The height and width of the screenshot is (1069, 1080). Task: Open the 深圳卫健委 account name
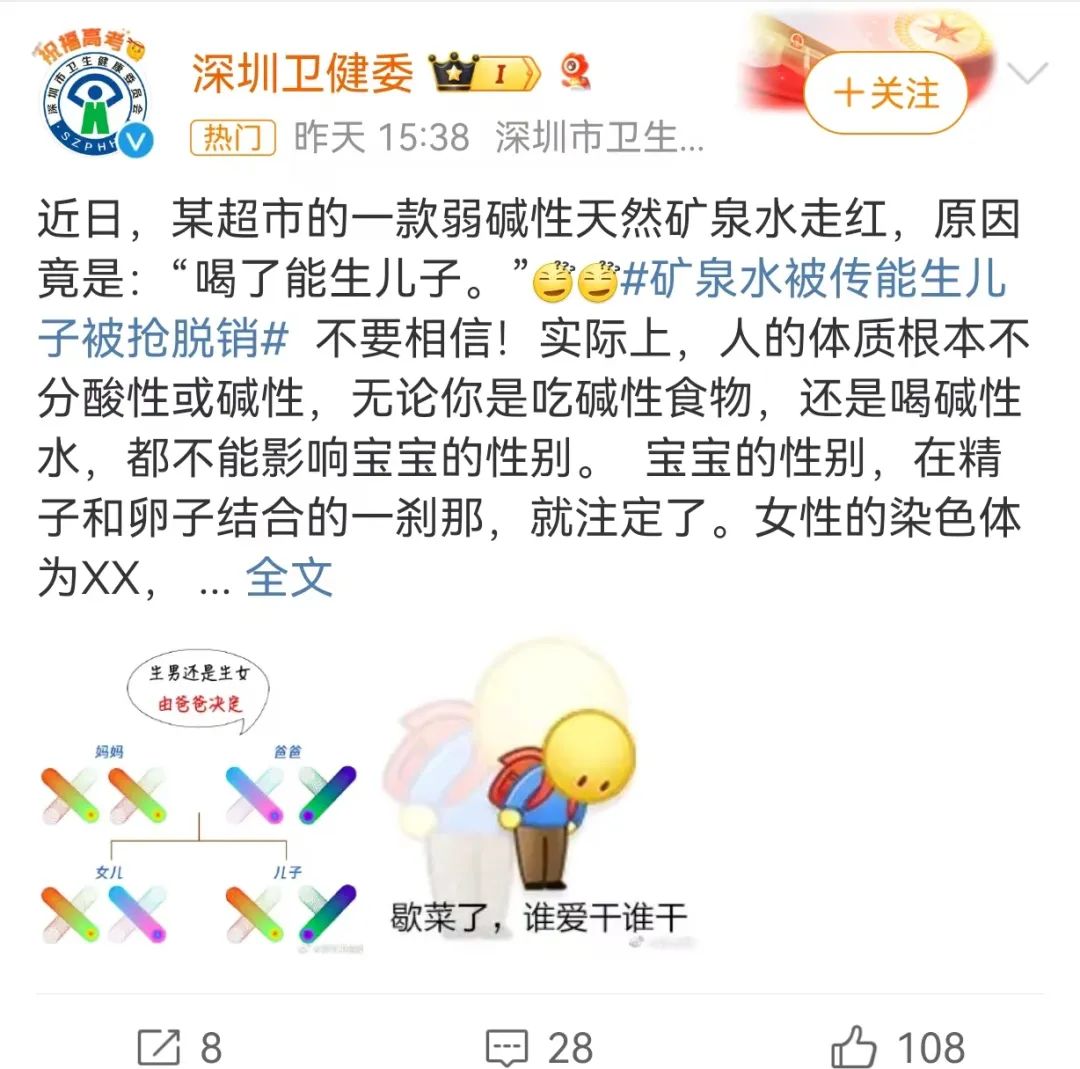[x=302, y=74]
